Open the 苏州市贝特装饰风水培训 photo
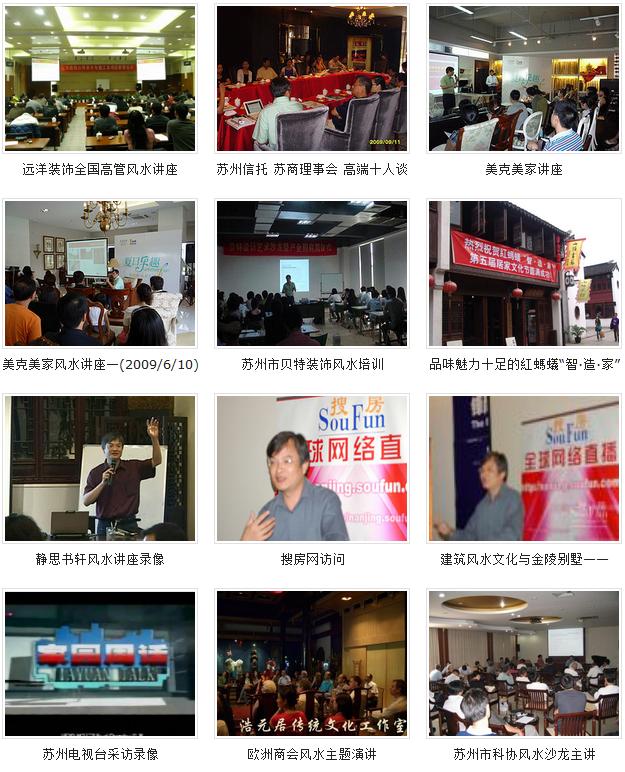Screen dimensions: 625x772 point(312,273)
